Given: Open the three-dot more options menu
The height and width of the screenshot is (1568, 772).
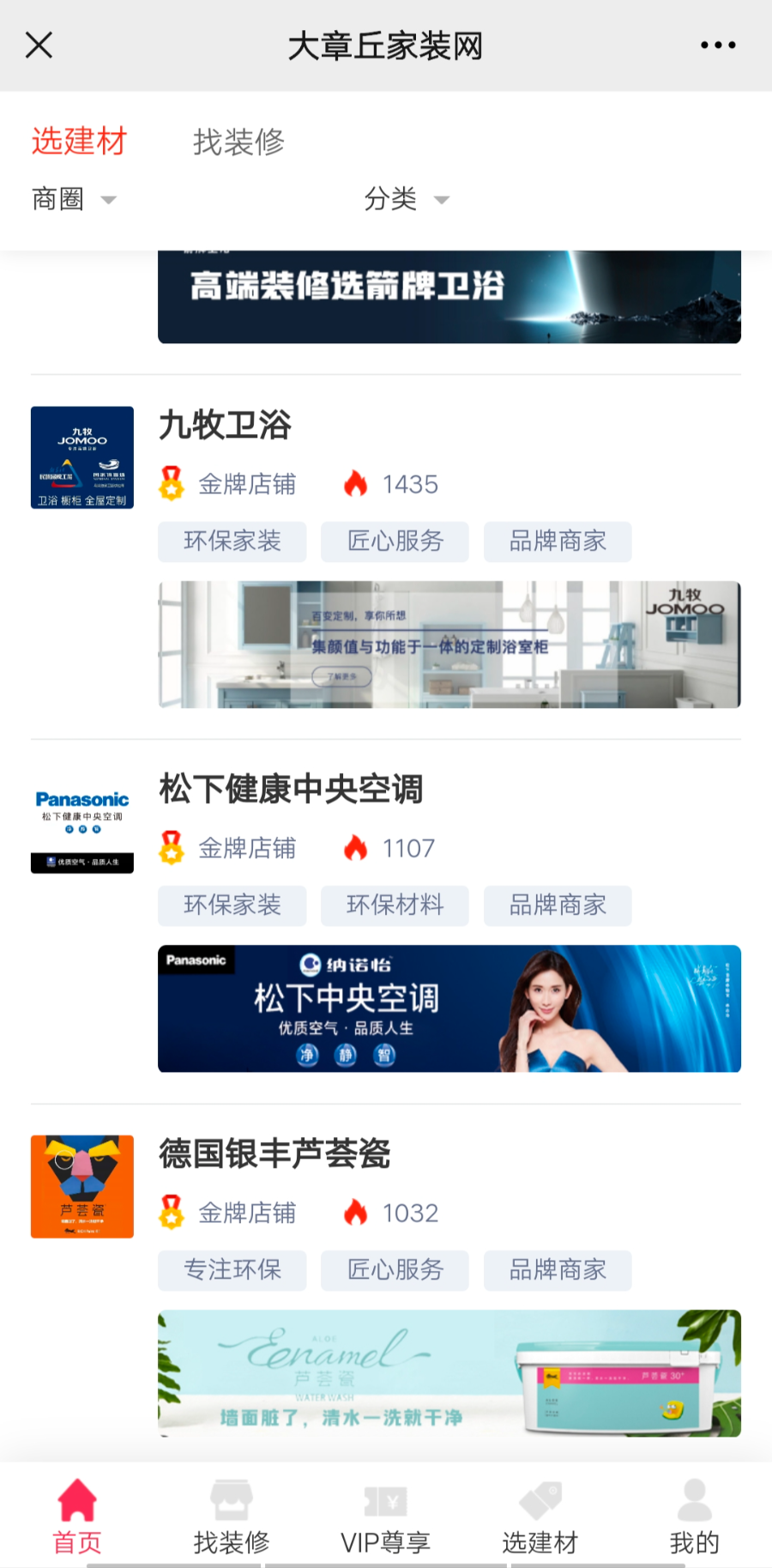Looking at the screenshot, I should pyautogui.click(x=717, y=45).
